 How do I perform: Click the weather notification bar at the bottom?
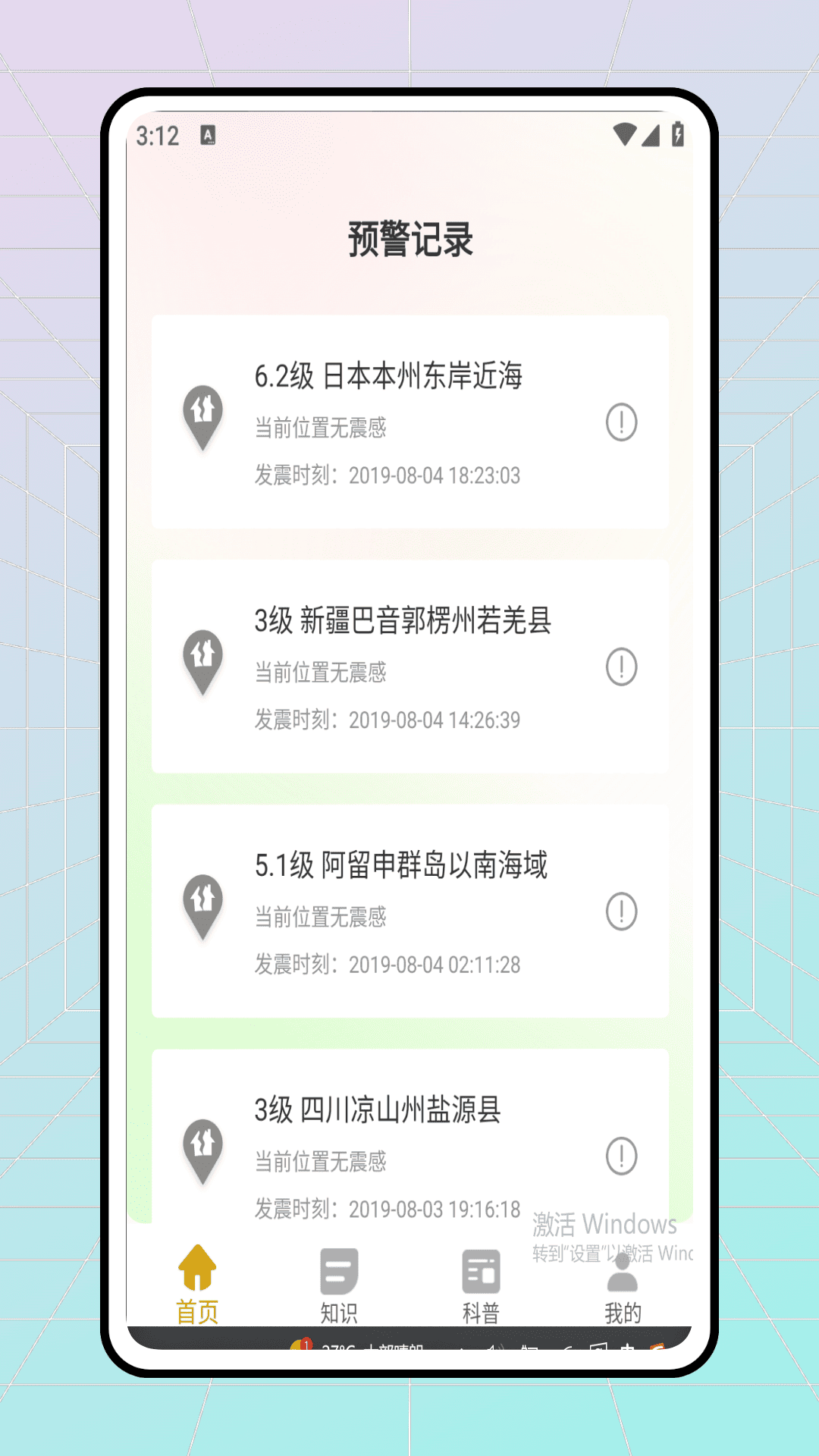(x=409, y=1346)
